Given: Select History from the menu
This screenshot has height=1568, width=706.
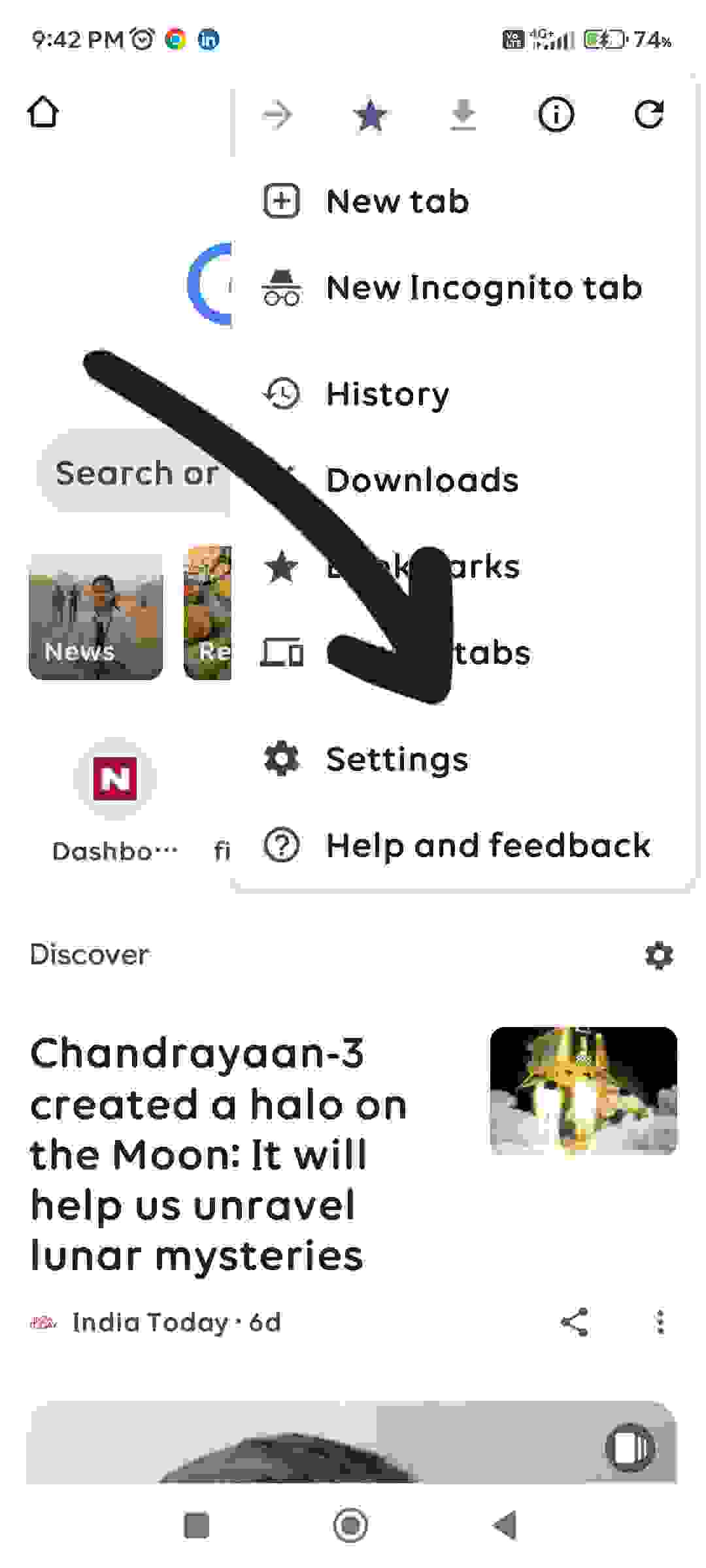Looking at the screenshot, I should point(386,394).
